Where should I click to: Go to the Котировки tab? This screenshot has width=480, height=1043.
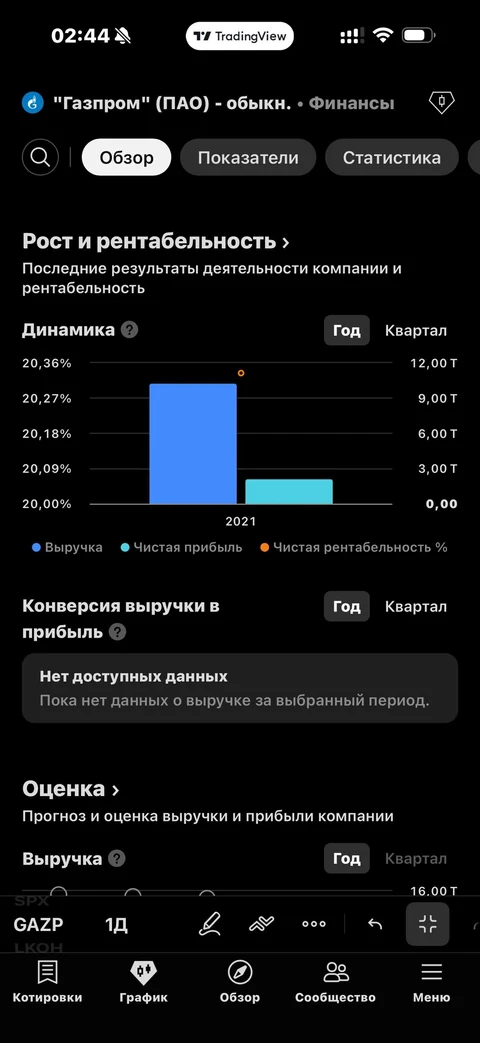click(x=47, y=982)
